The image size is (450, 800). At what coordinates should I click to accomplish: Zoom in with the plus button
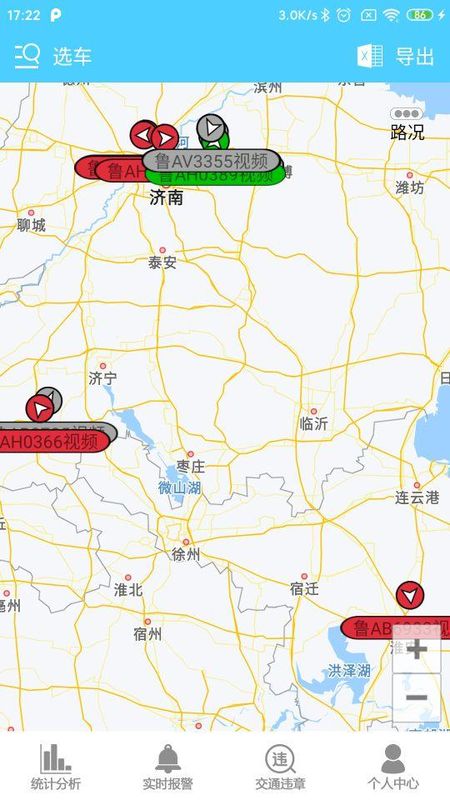pyautogui.click(x=417, y=649)
